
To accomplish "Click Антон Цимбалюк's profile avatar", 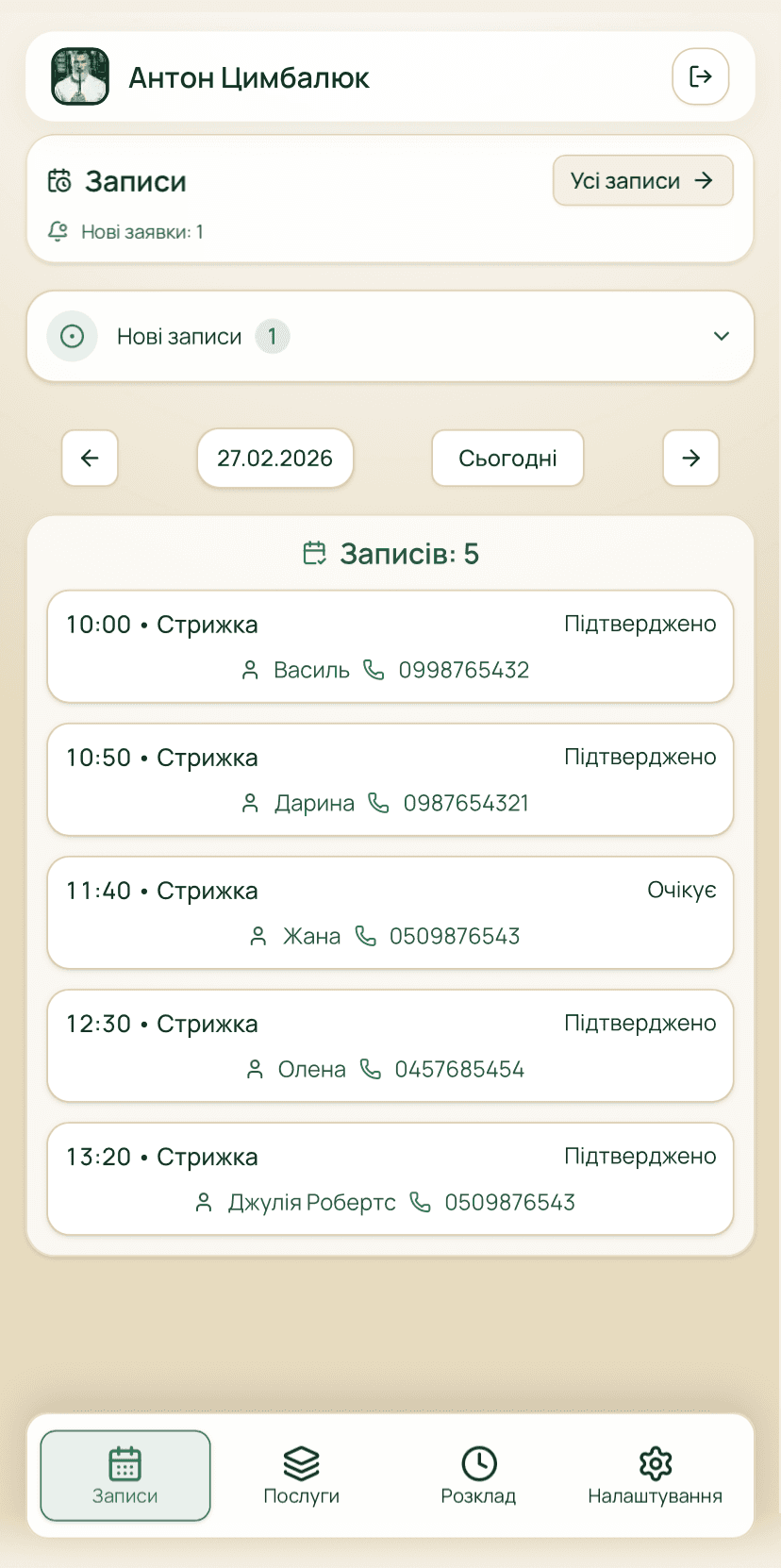I will [80, 76].
